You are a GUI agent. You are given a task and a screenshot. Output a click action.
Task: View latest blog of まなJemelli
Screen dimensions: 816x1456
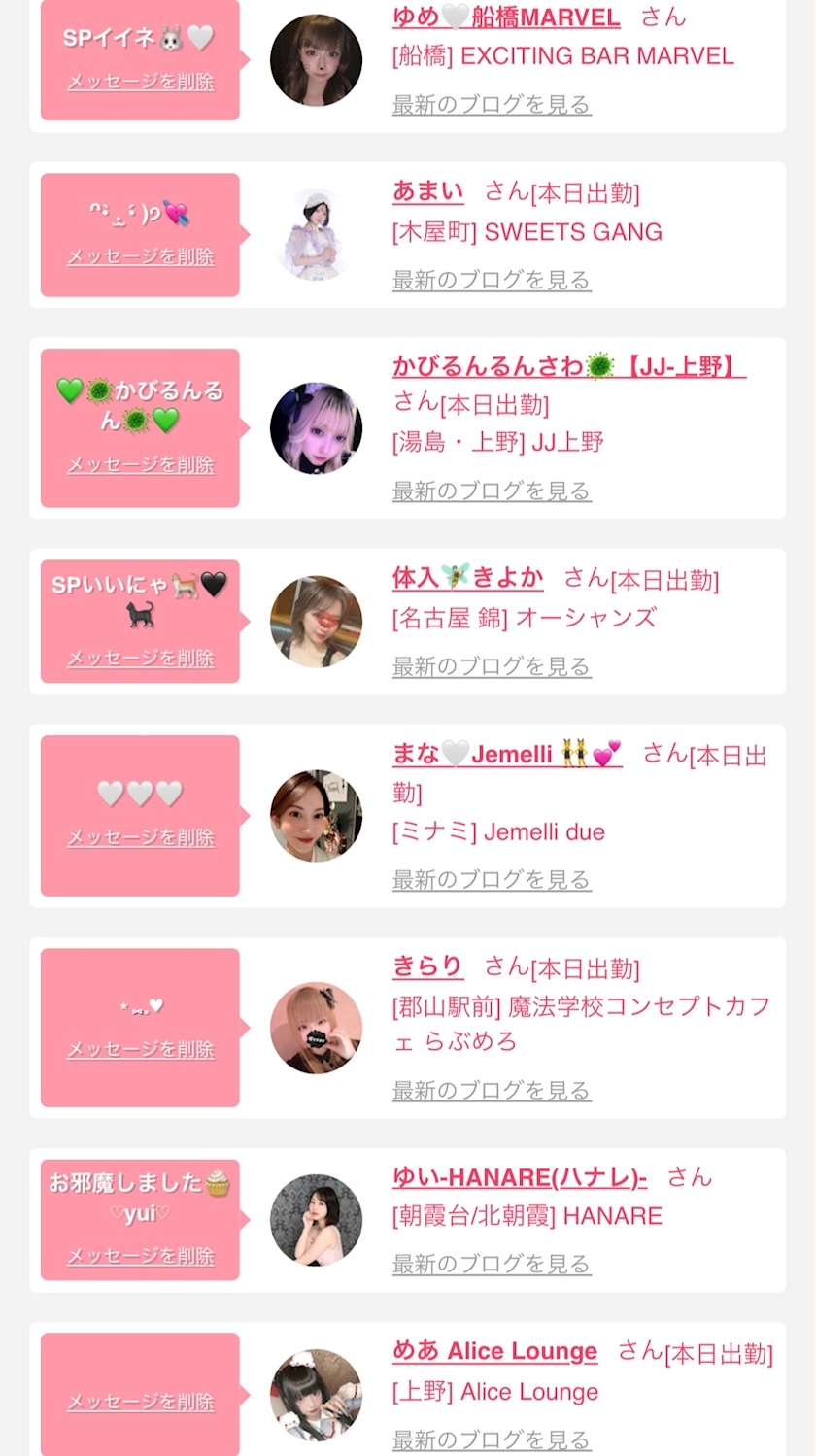pyautogui.click(x=492, y=880)
